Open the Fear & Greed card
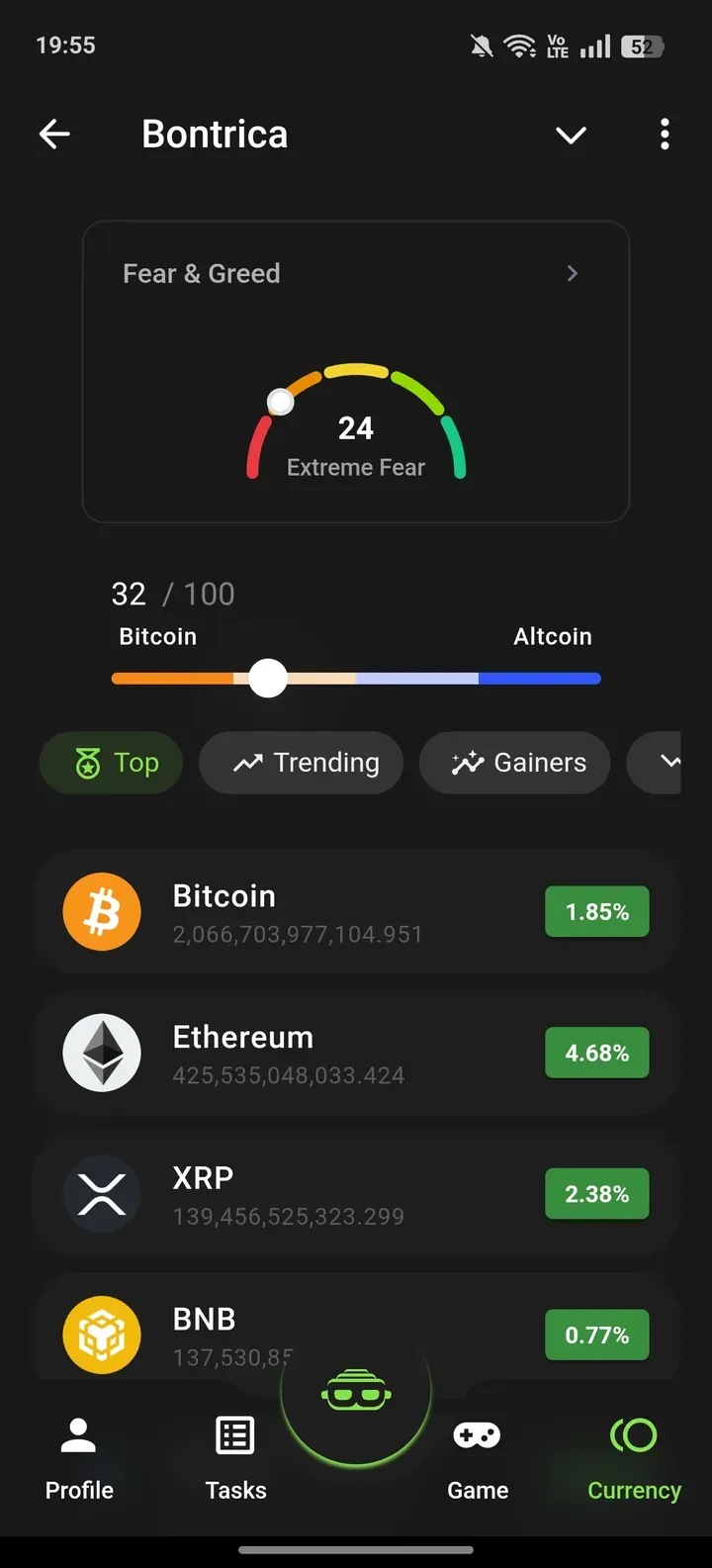 (356, 371)
